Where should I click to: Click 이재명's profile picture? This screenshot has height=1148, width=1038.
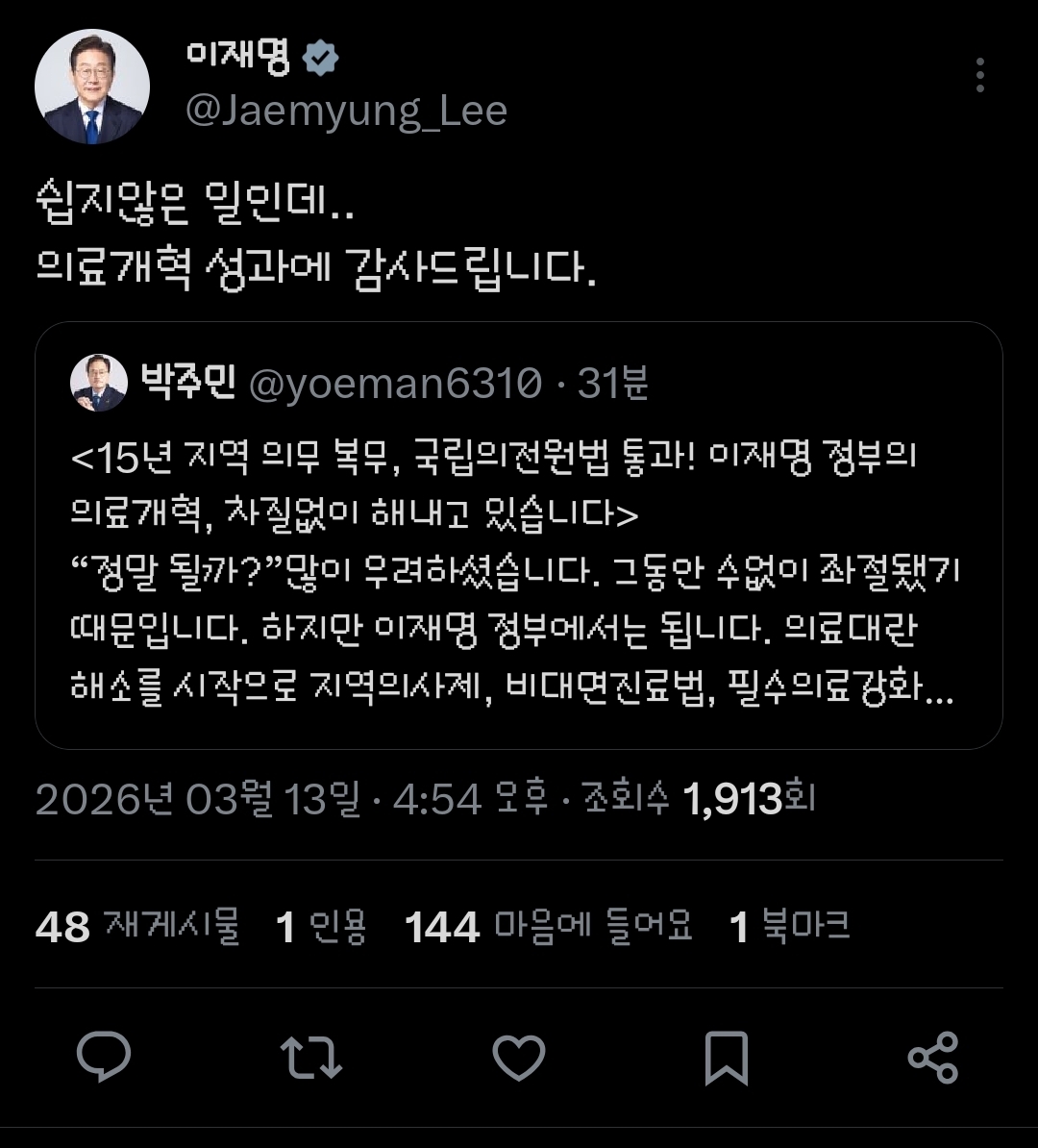(91, 85)
